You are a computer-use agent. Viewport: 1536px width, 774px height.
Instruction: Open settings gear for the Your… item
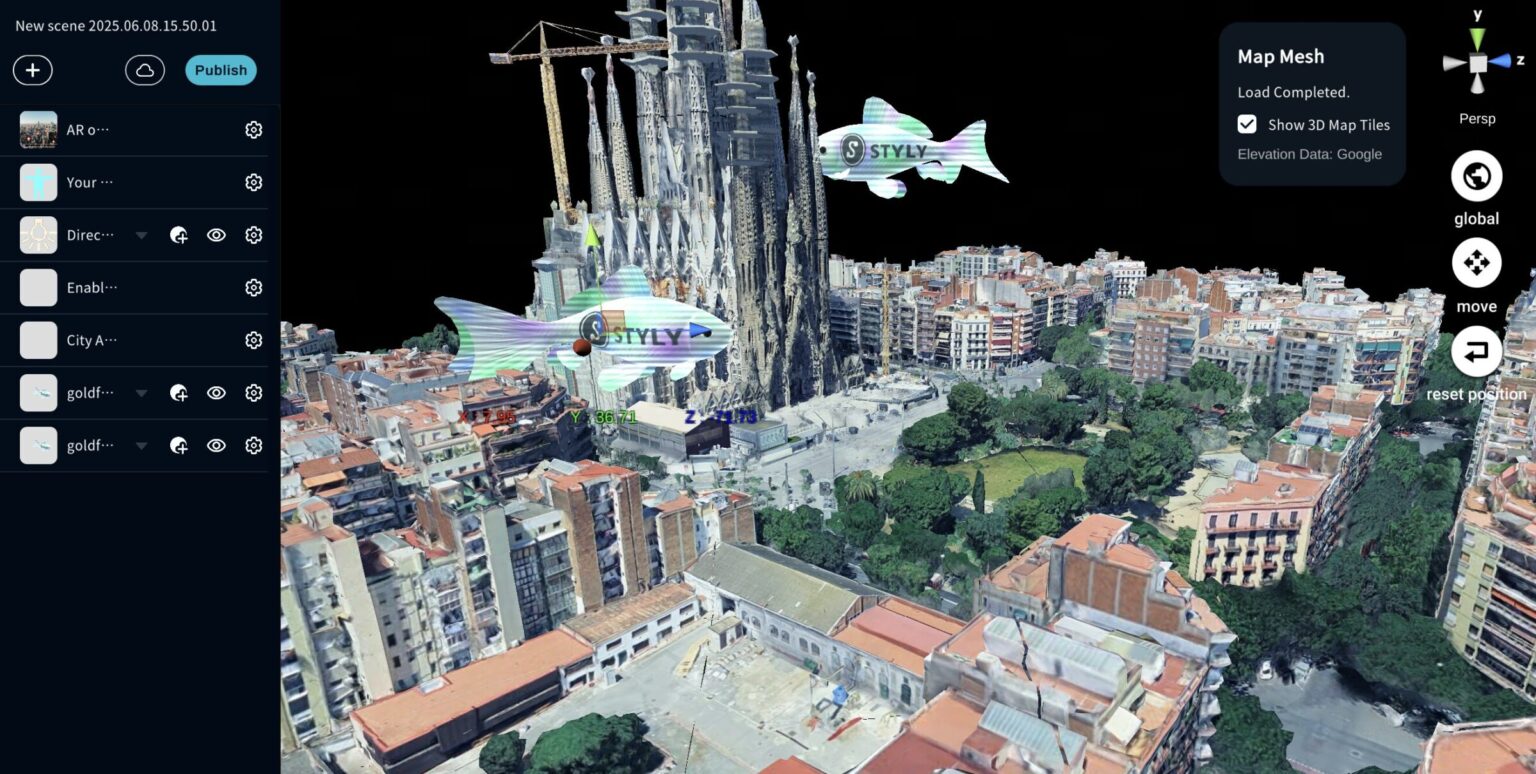click(x=254, y=182)
